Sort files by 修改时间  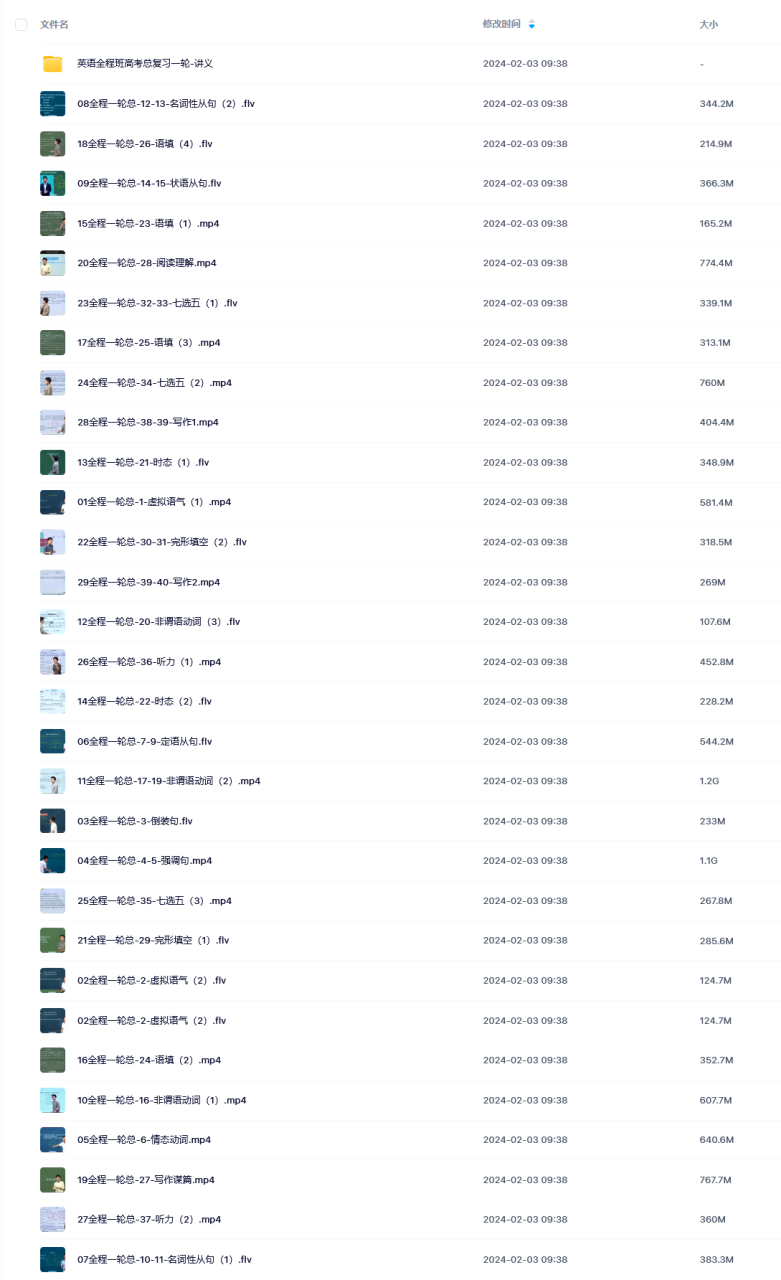tap(502, 24)
